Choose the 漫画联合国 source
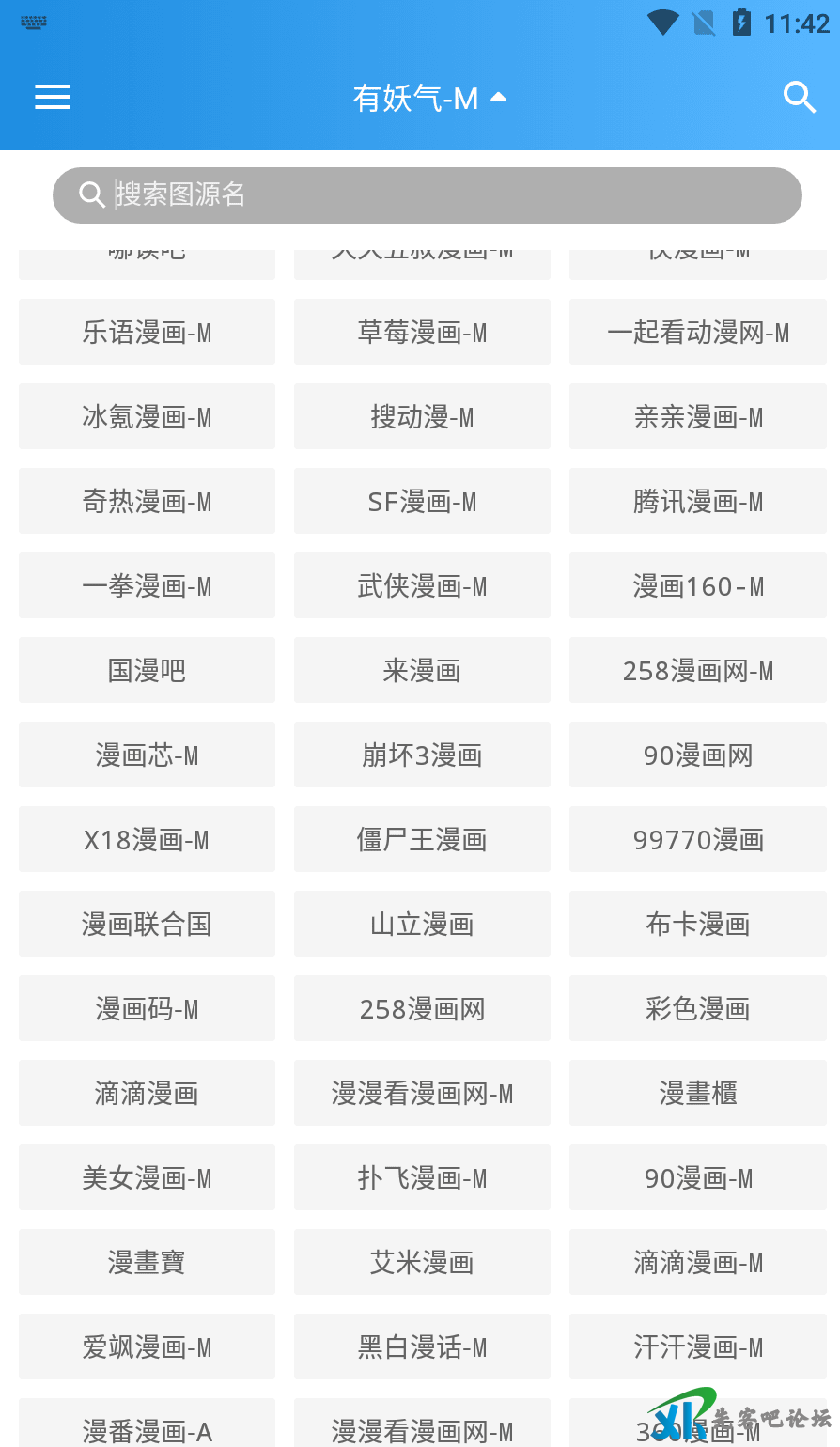This screenshot has height=1447, width=840. pos(147,925)
